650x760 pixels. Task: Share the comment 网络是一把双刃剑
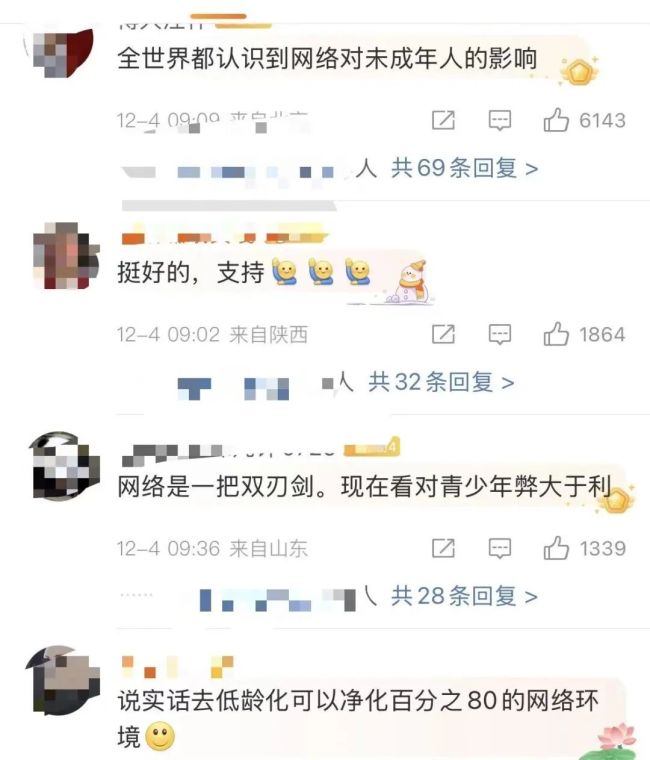coord(443,548)
